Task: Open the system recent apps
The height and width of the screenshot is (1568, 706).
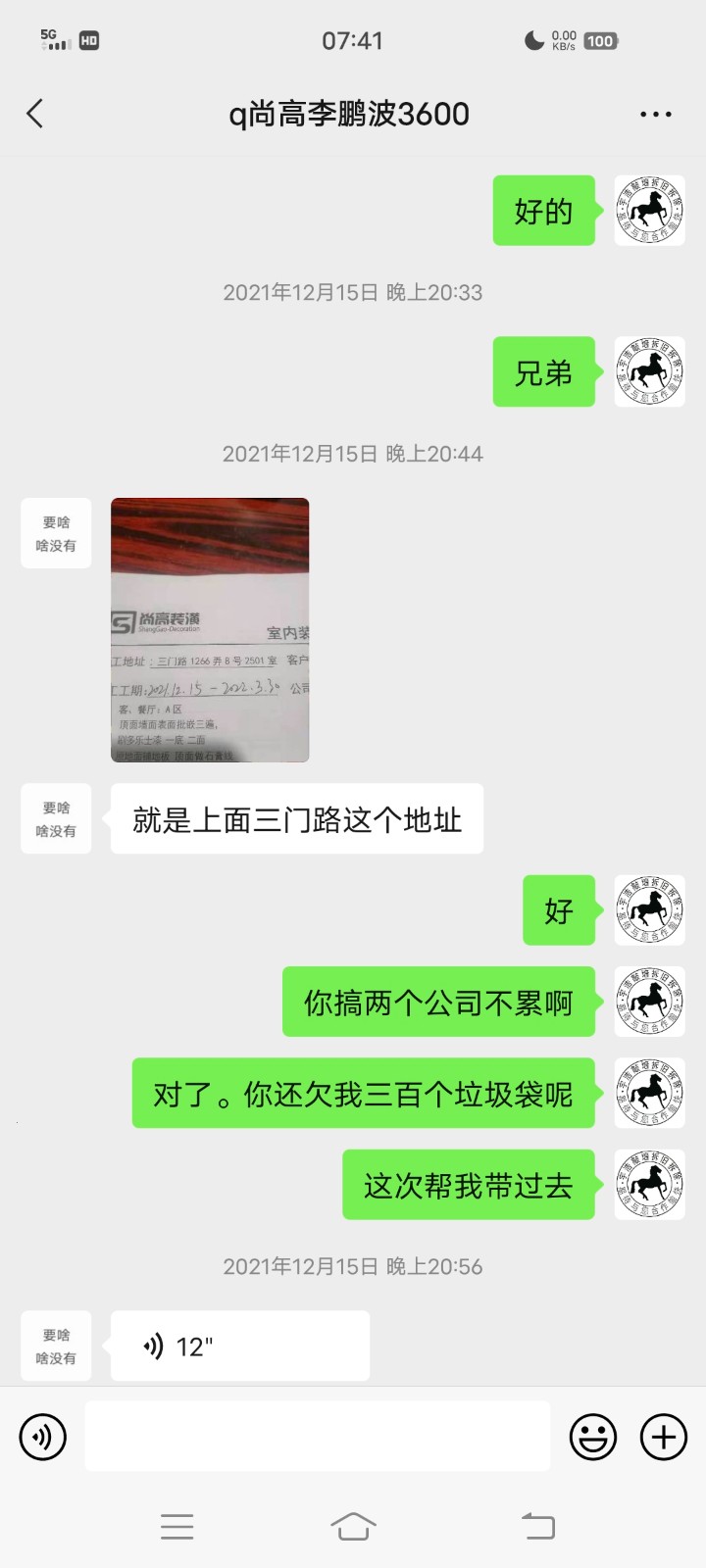Action: click(176, 1526)
